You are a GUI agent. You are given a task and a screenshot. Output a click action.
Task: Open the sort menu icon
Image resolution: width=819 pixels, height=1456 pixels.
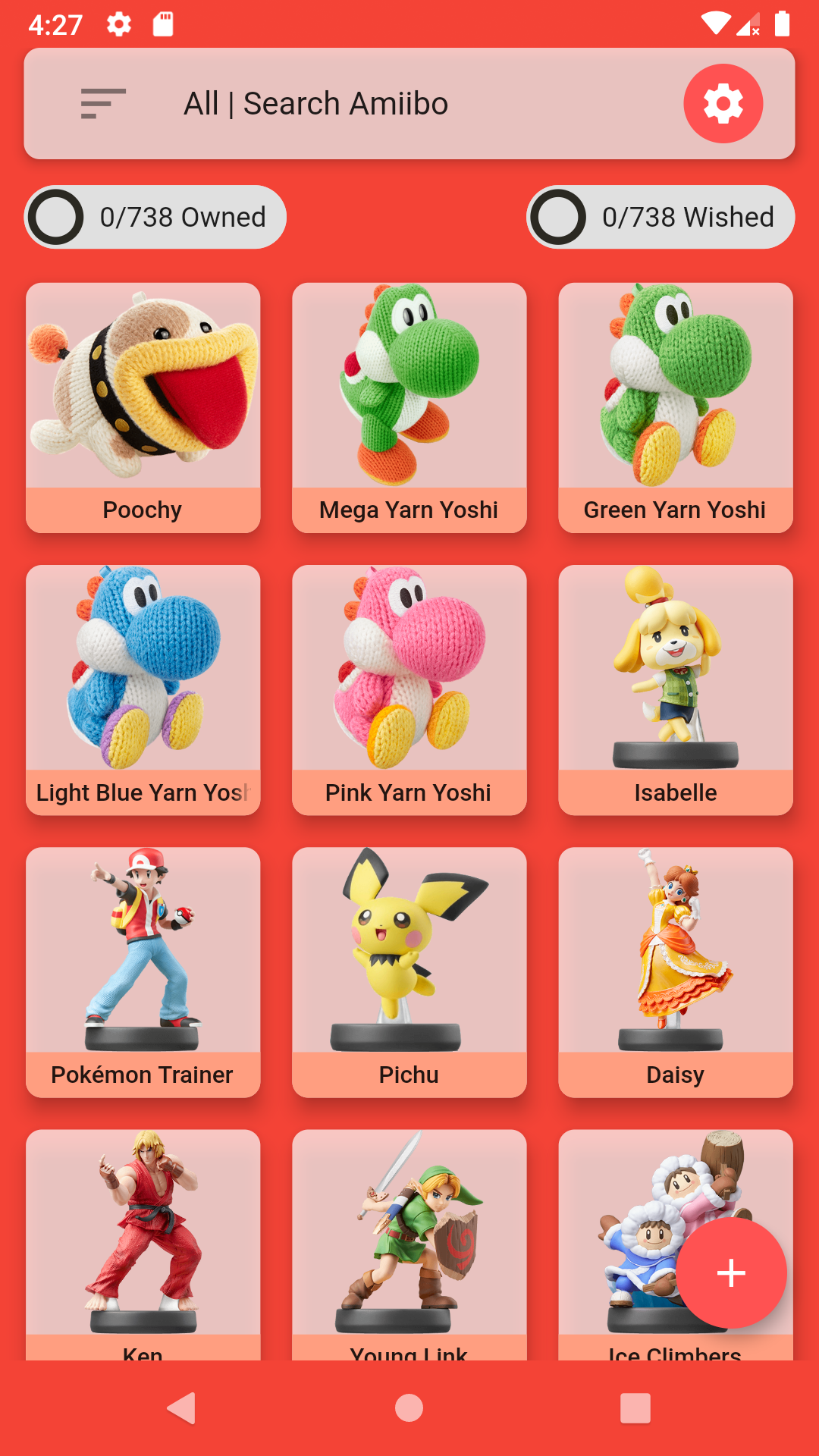pos(103,104)
